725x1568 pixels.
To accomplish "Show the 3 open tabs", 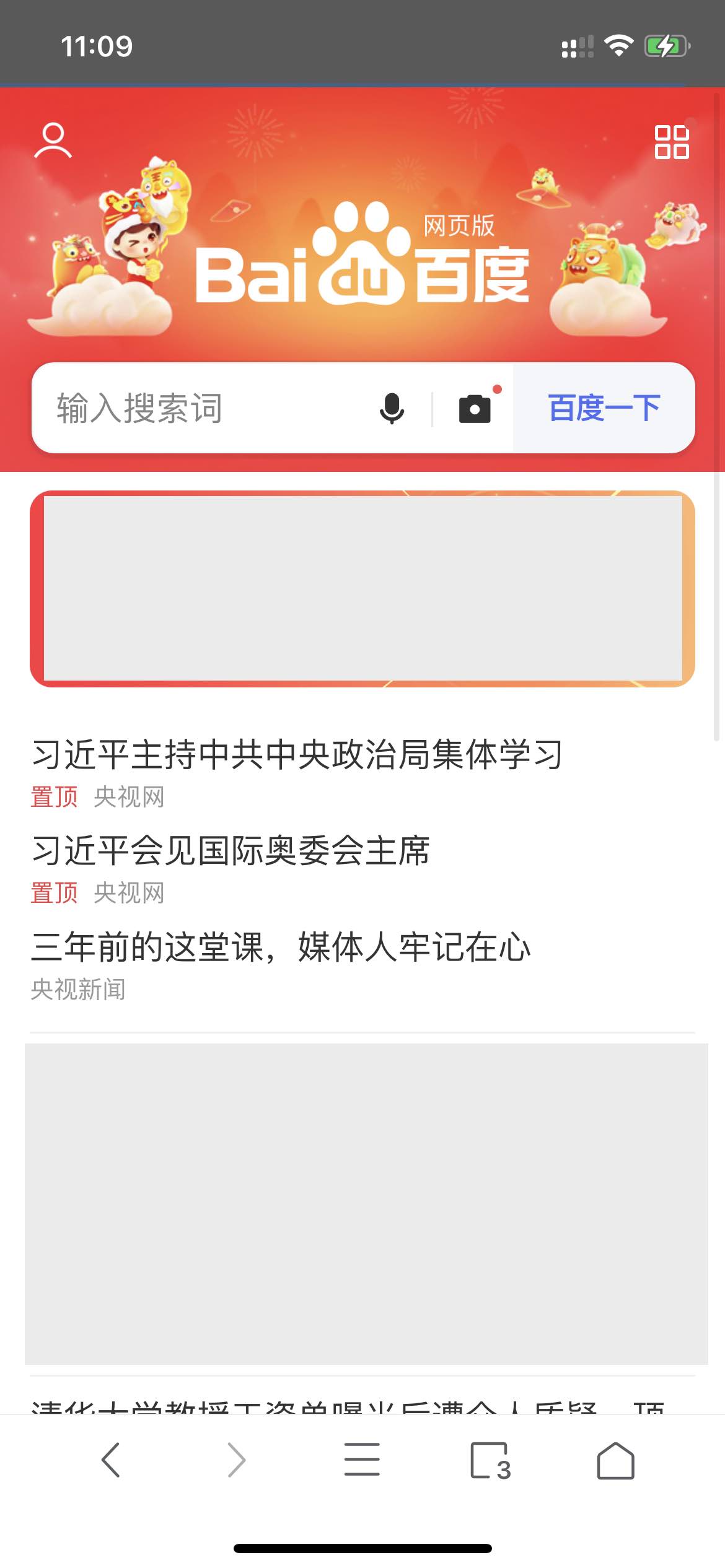I will pos(490,1461).
